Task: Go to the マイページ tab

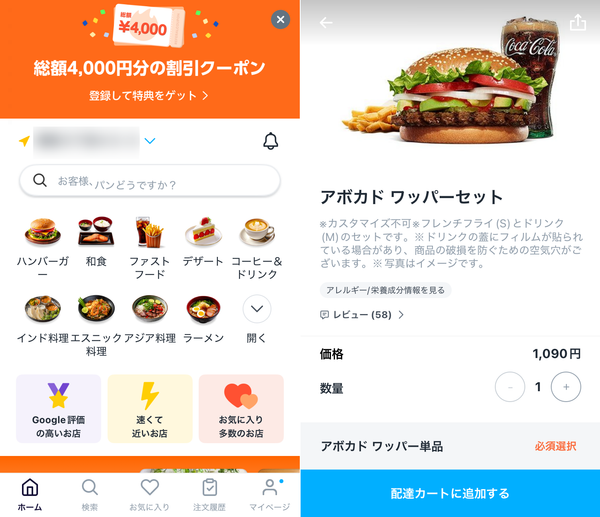Action: tap(270, 495)
